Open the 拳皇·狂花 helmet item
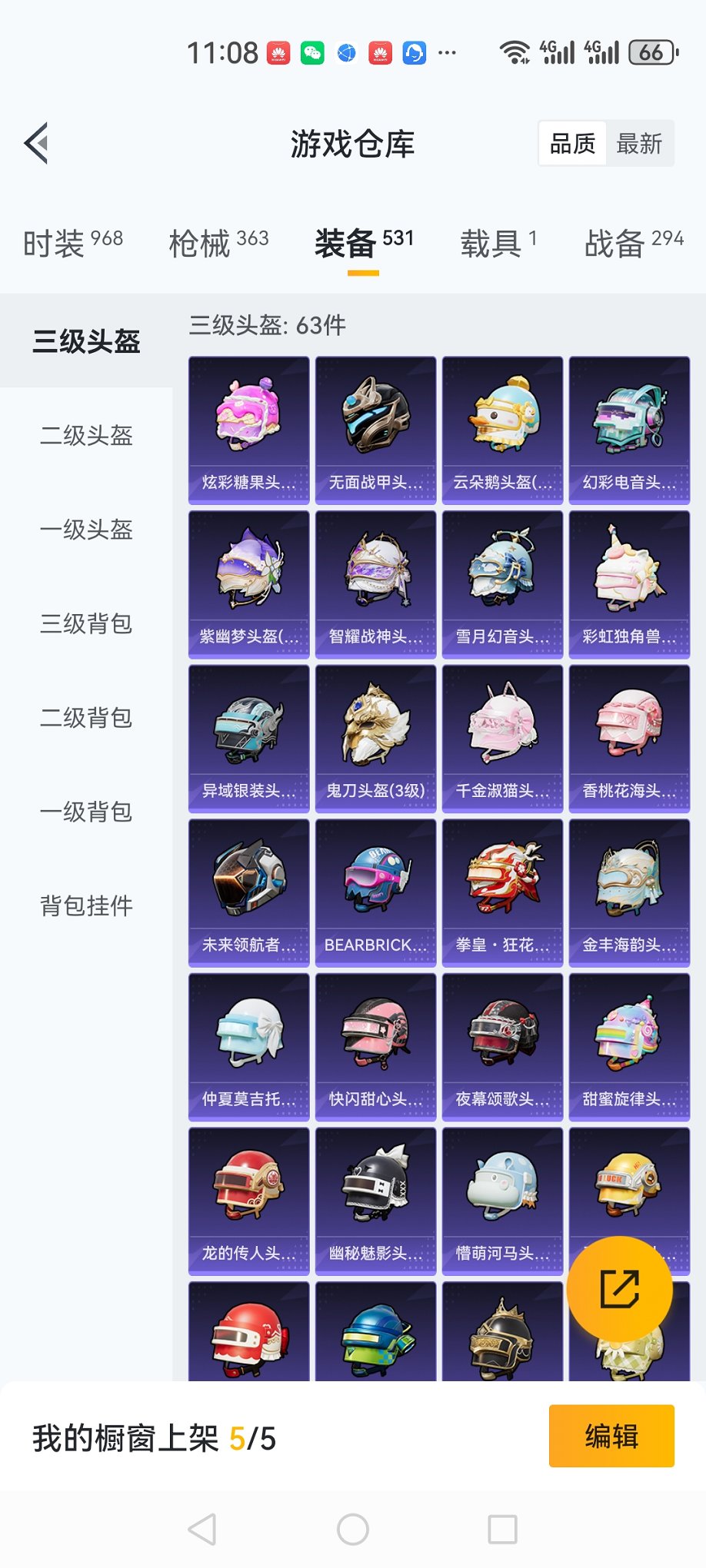Screen dimensions: 706x1568 501,884
